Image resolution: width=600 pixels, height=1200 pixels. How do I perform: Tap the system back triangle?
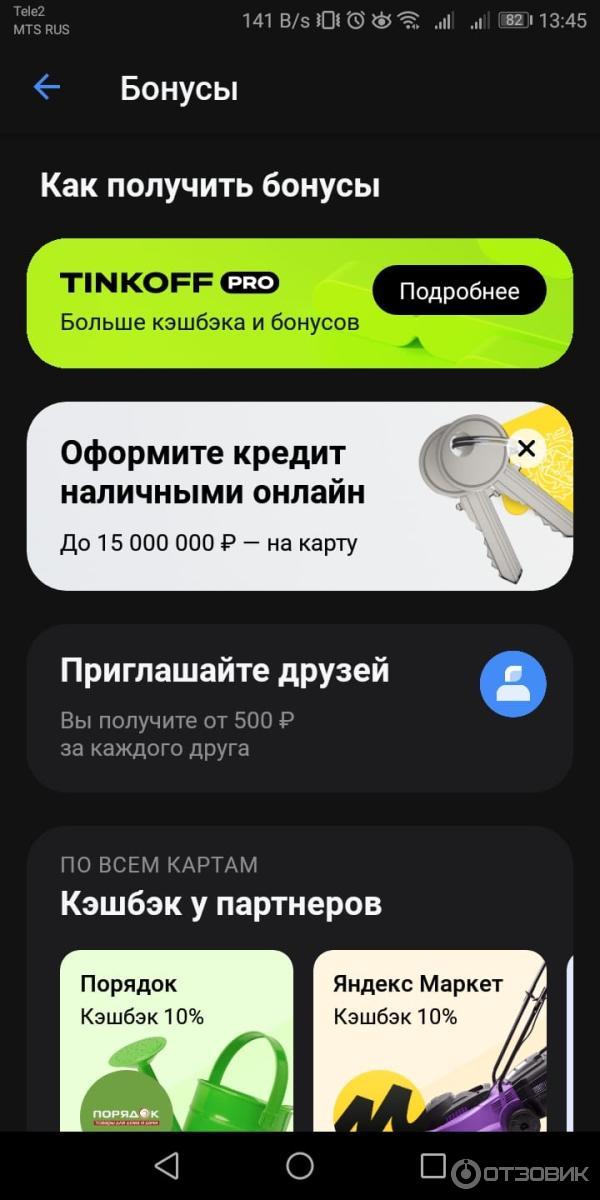167,1165
